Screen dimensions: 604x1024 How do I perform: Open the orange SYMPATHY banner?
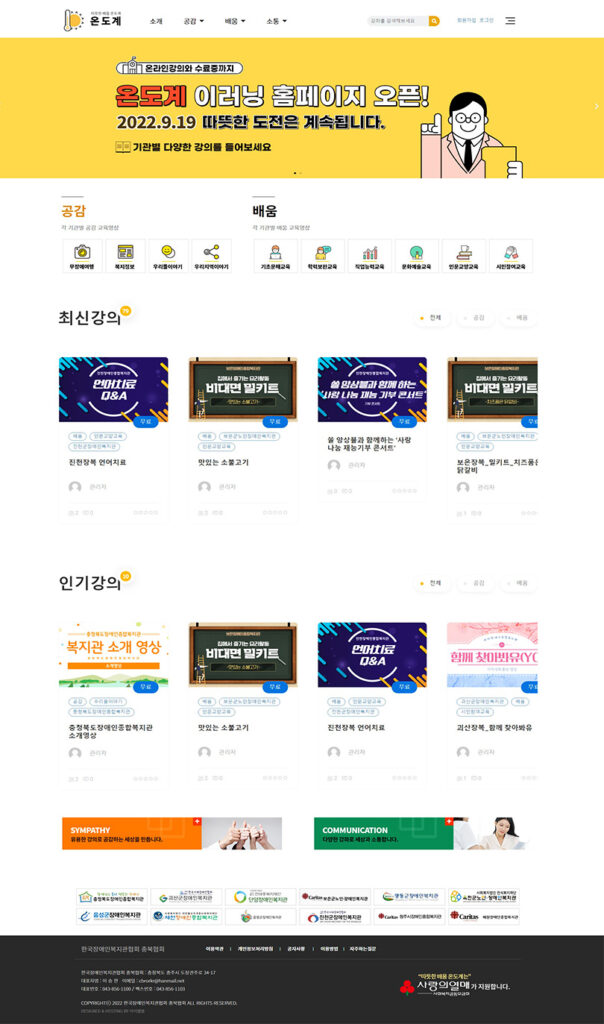pyautogui.click(x=171, y=833)
